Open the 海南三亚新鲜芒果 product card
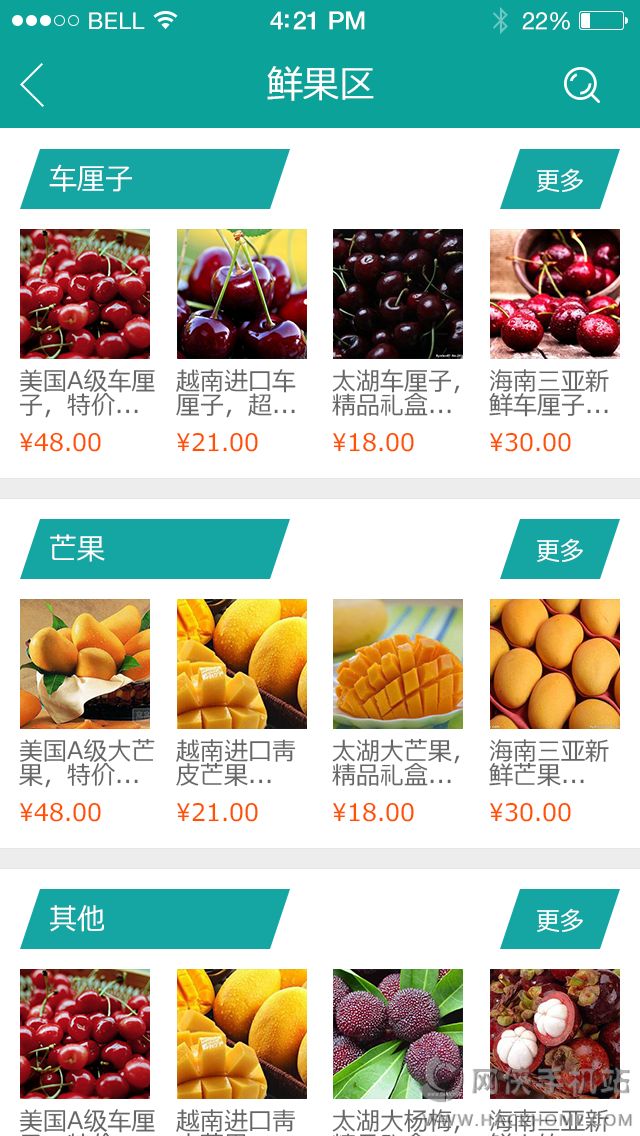Screen dimensions: 640x1136 point(555,664)
